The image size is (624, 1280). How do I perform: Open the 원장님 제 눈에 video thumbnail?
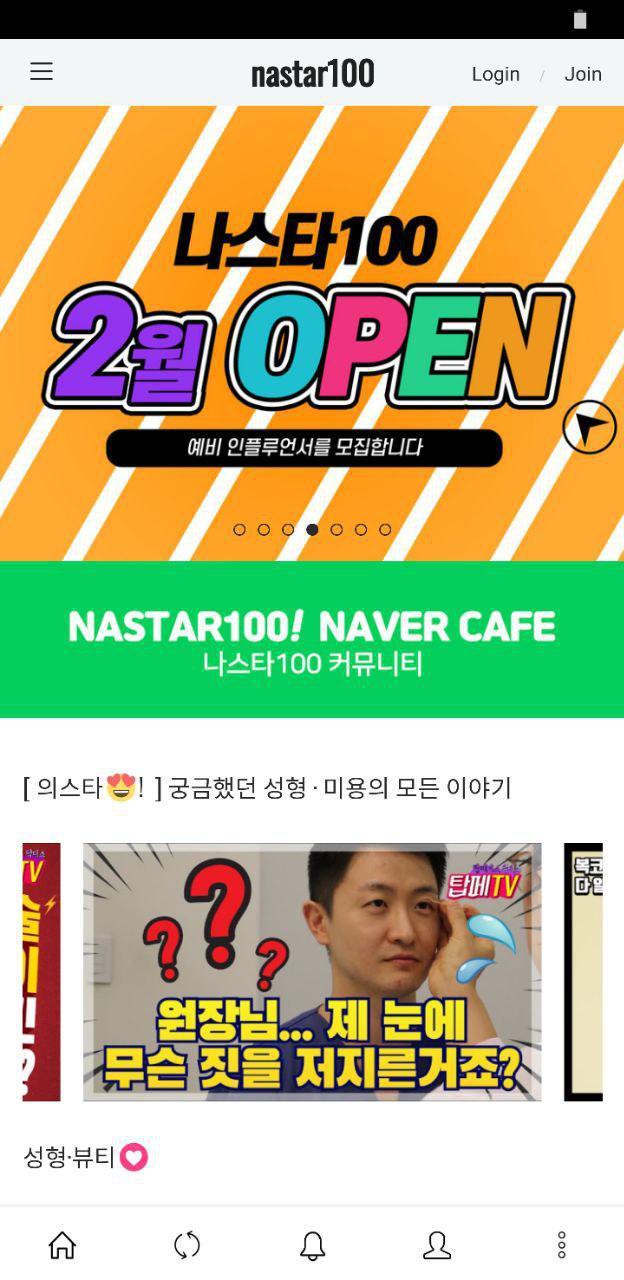(x=312, y=972)
